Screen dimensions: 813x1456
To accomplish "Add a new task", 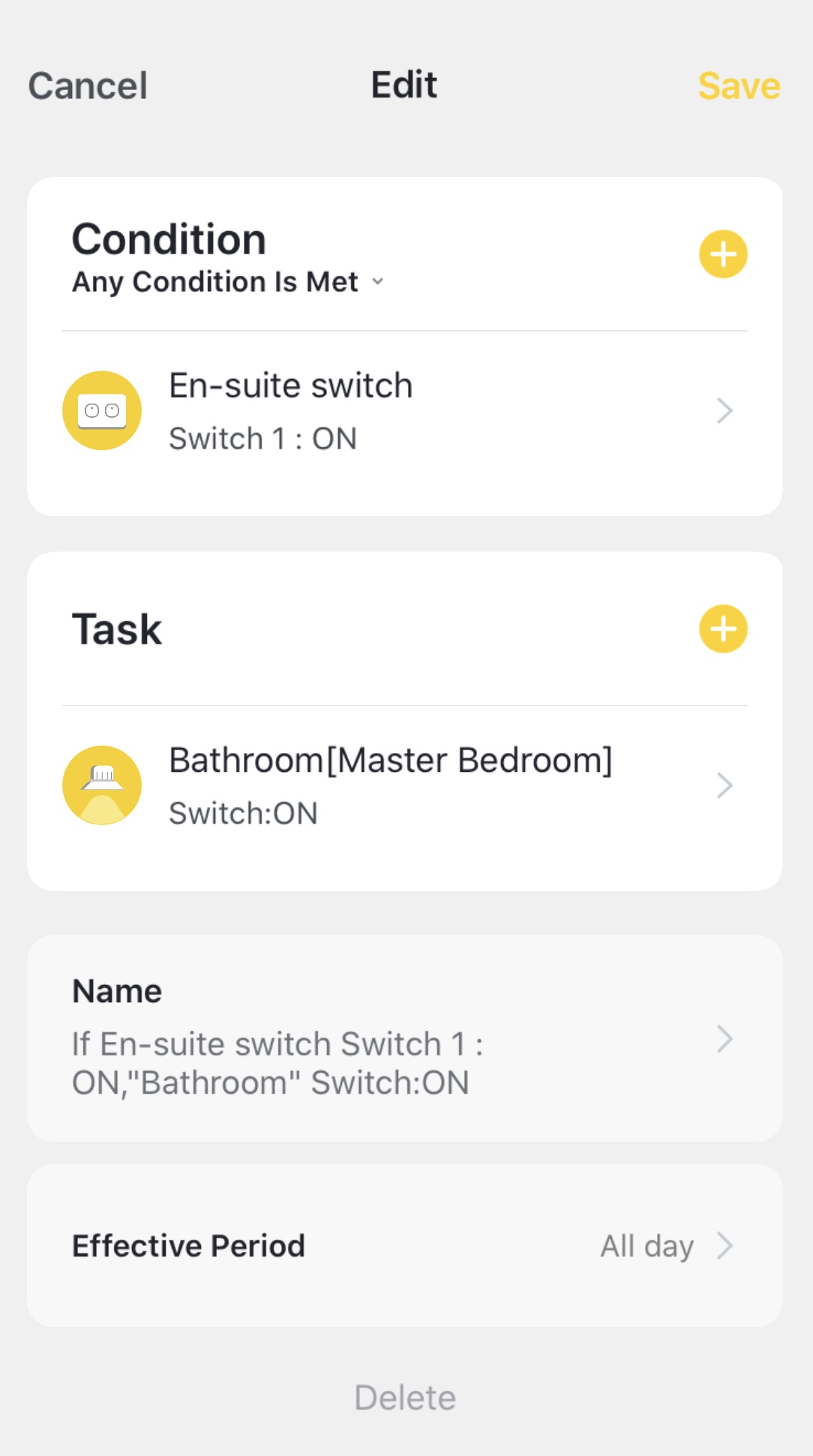I will (723, 629).
